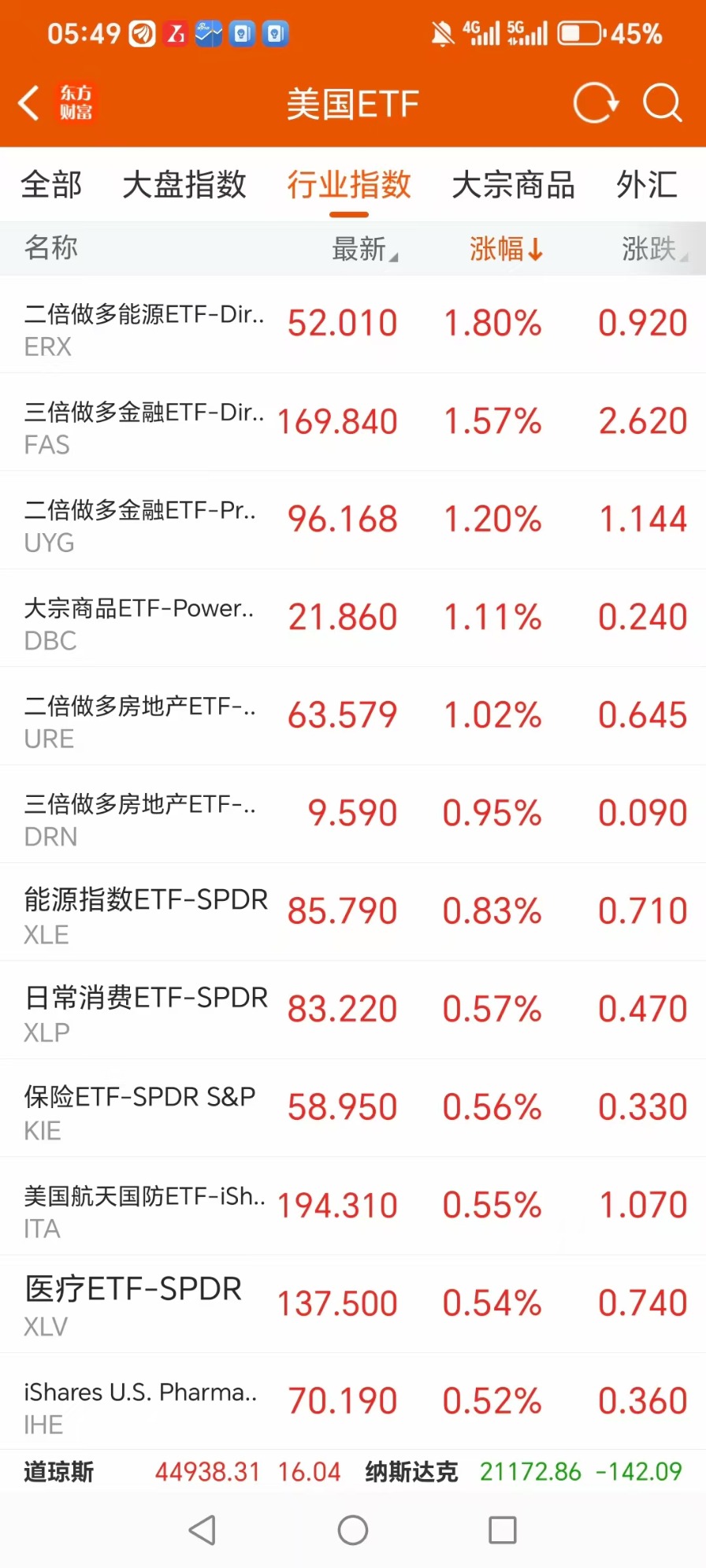
Task: Refresh the ETF quotes list
Action: [x=596, y=103]
